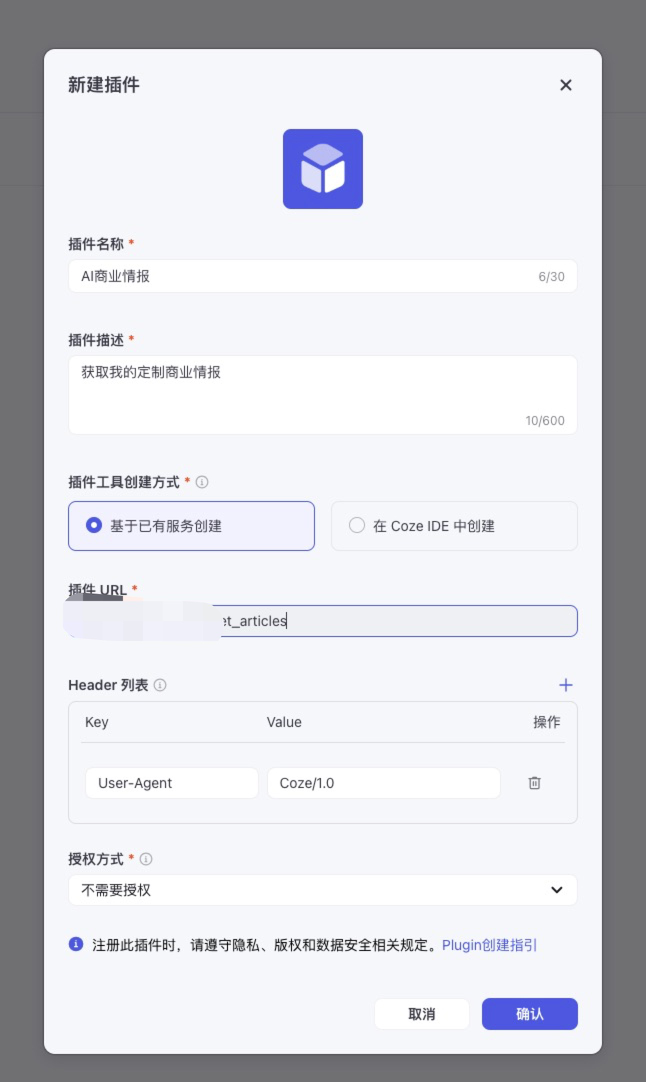The width and height of the screenshot is (646, 1082).
Task: Open the 授权方式 dropdown
Action: click(322, 890)
